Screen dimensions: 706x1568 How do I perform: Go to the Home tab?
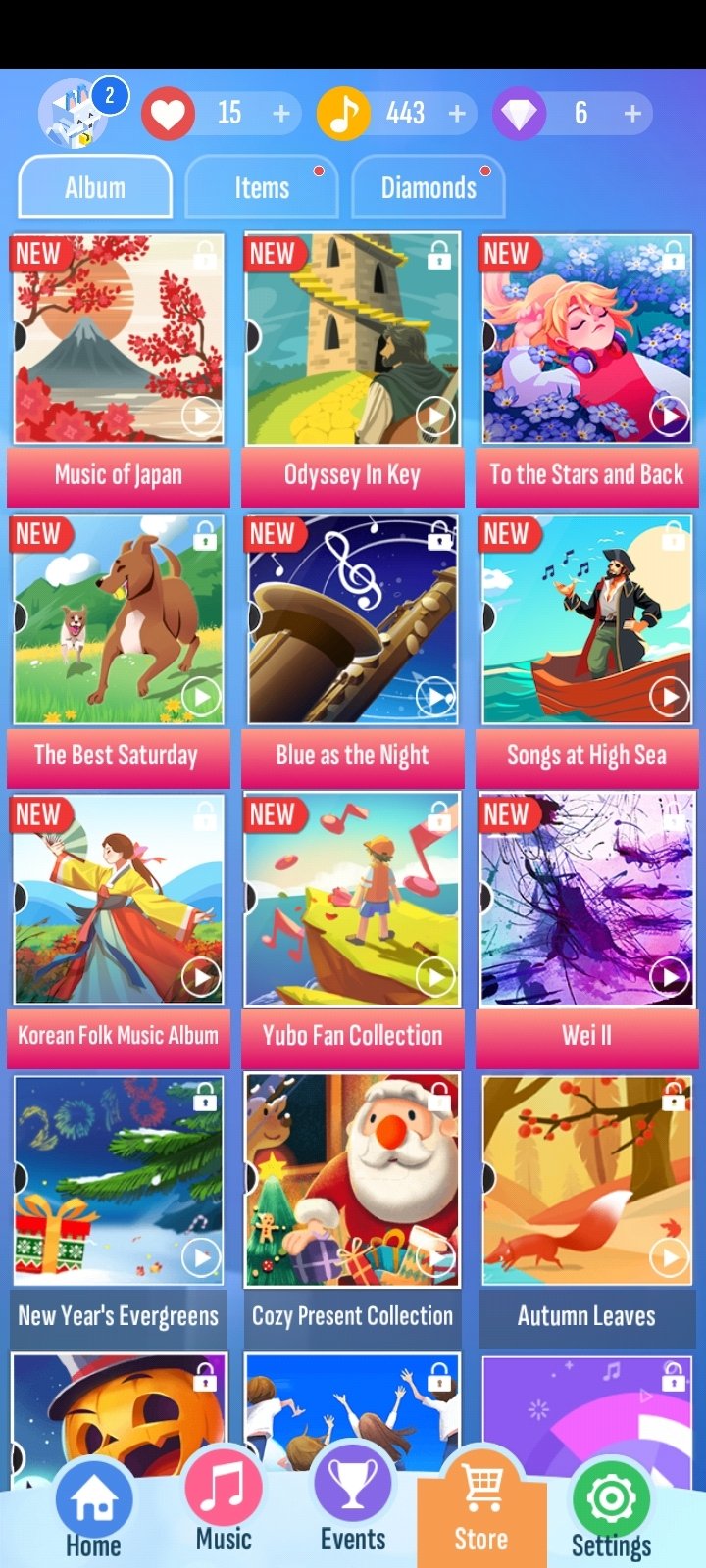93,1511
